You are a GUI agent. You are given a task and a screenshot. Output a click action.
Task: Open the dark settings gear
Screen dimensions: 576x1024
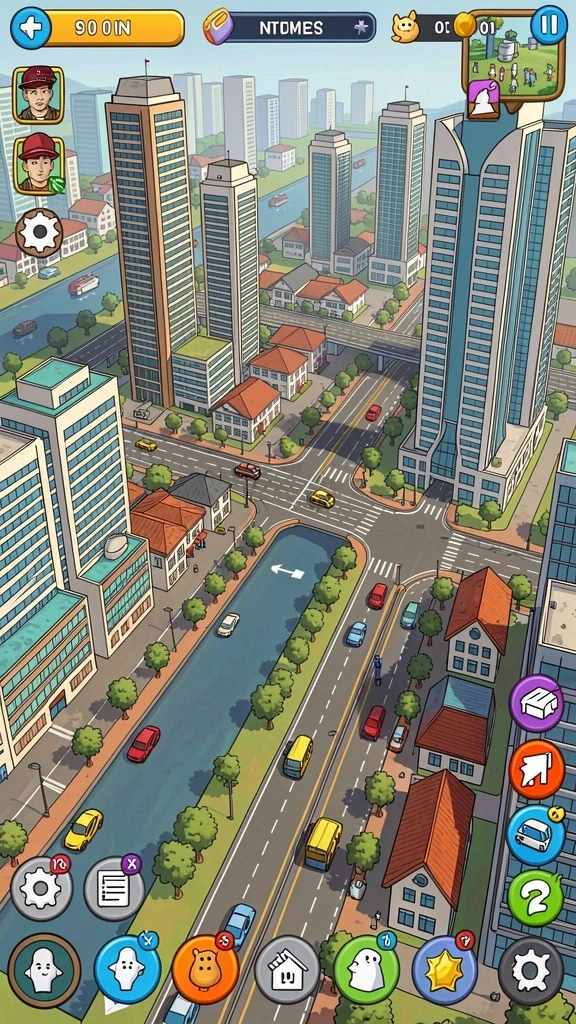(531, 971)
